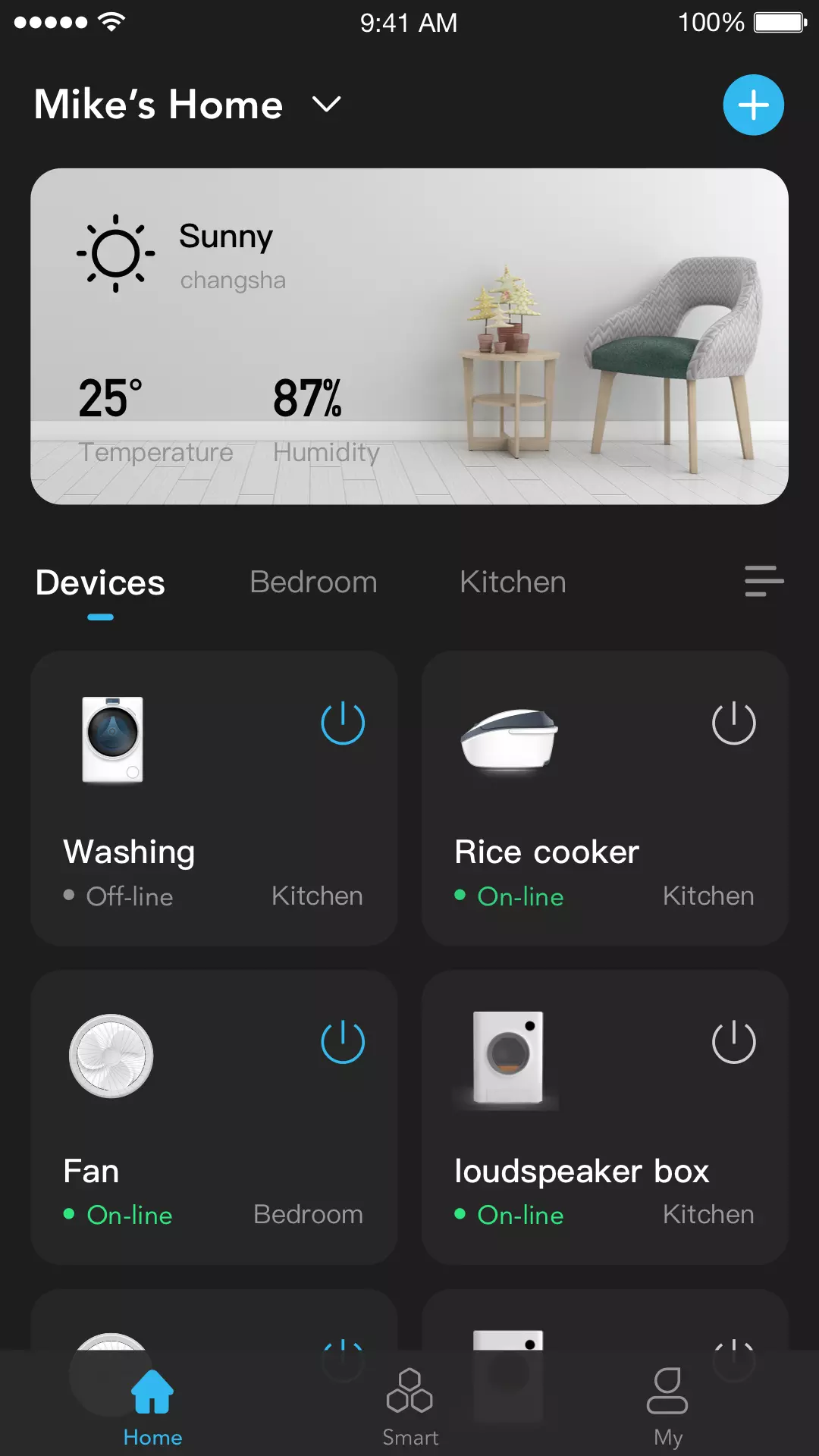Expand the Mike's Home dropdown
The height and width of the screenshot is (1456, 819).
[327, 104]
